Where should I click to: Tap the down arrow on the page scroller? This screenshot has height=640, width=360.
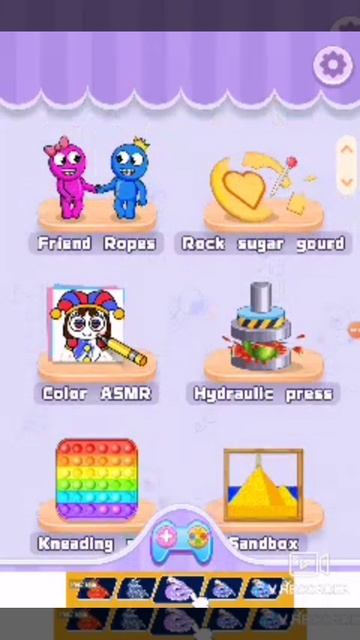pyautogui.click(x=347, y=182)
